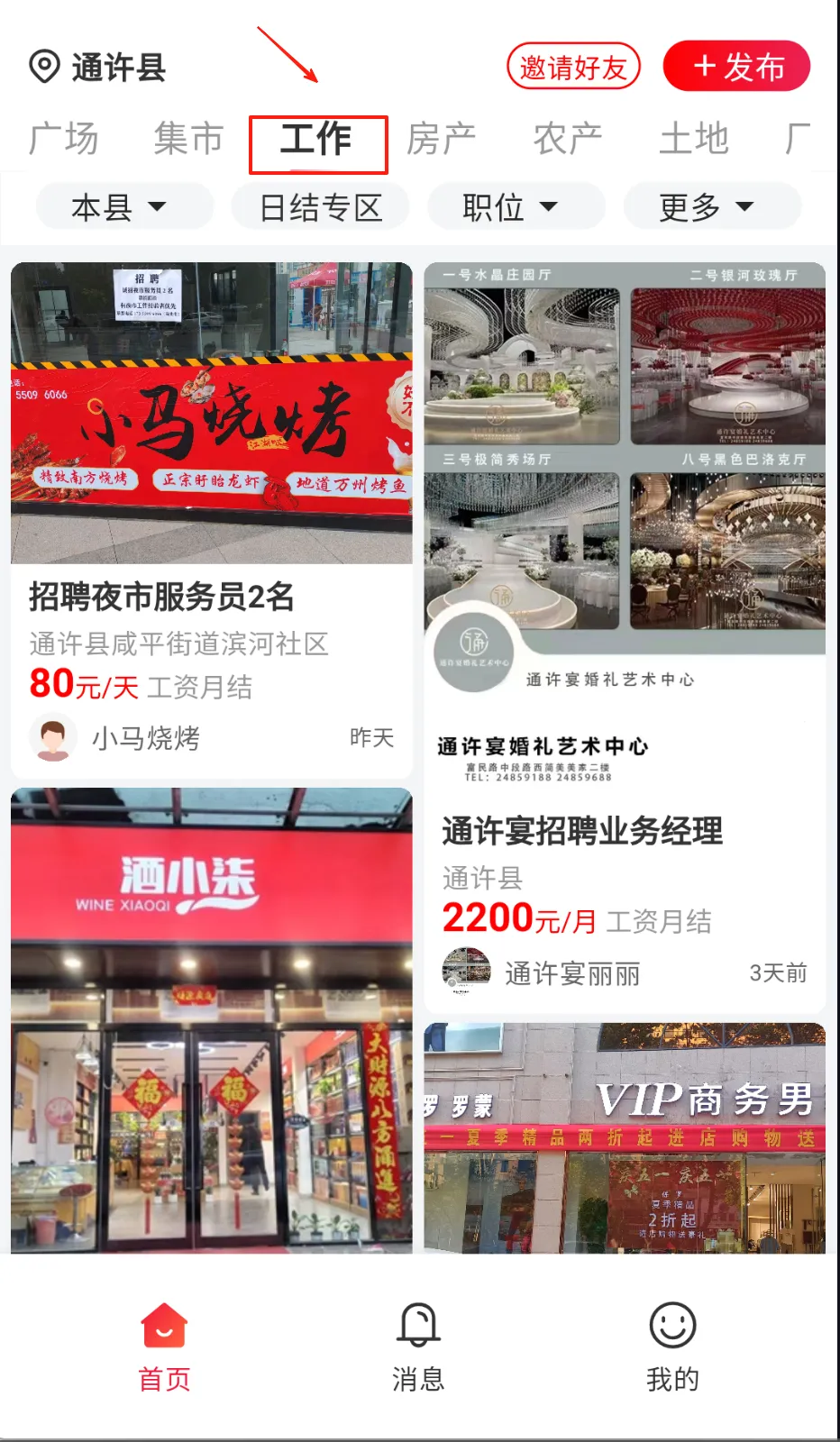The width and height of the screenshot is (840, 1442).
Task: Expand the 本县 county filter dropdown
Action: [x=123, y=205]
